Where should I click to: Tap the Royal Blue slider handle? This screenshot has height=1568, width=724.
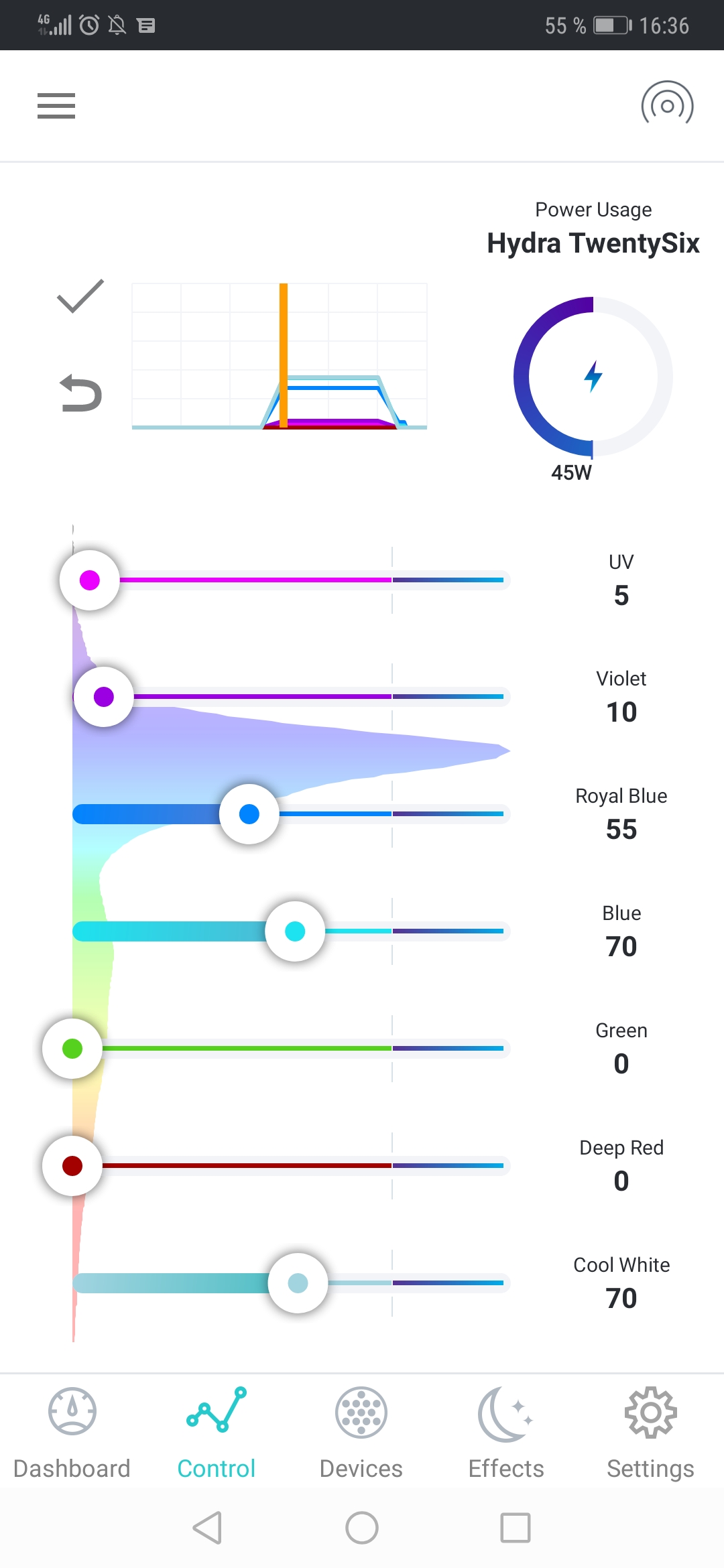(x=249, y=814)
